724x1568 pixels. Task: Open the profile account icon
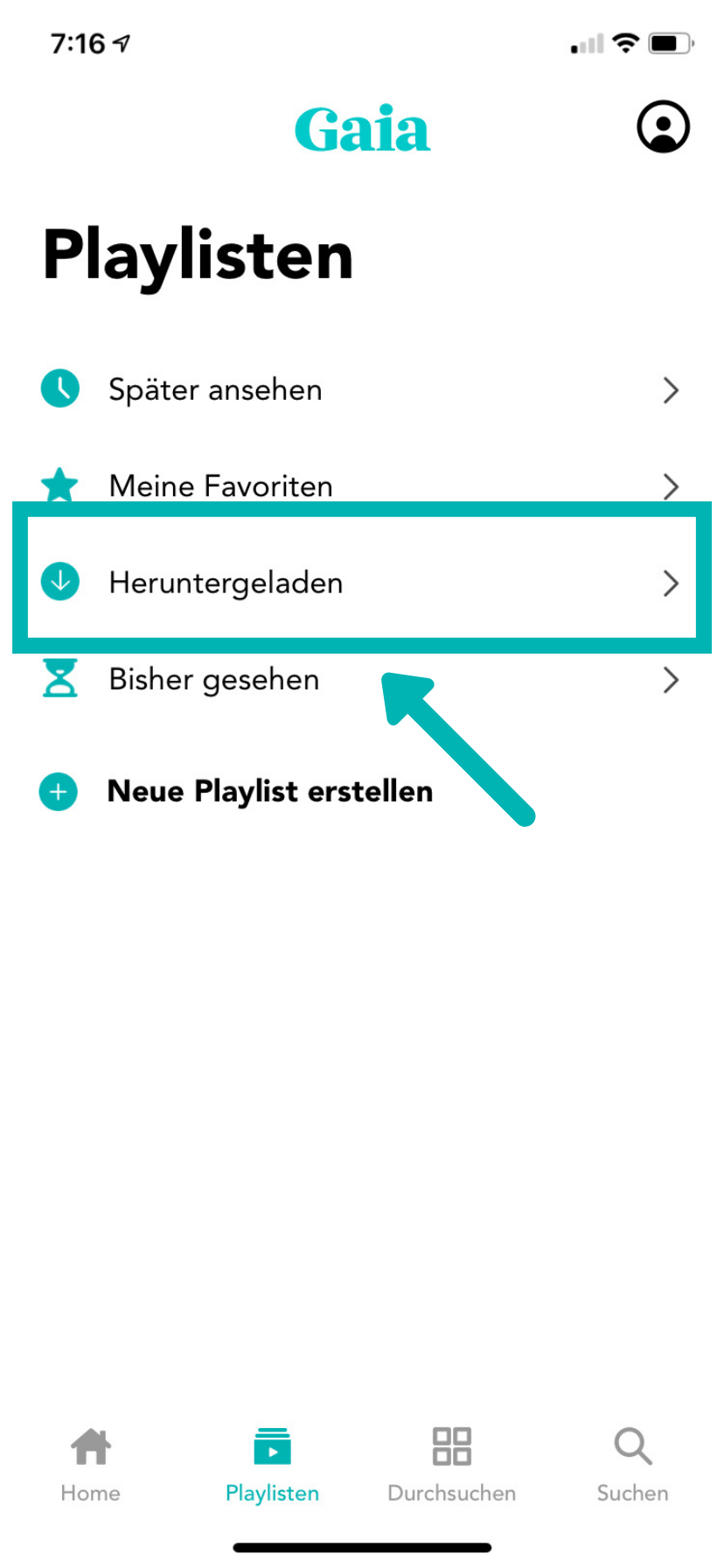(x=663, y=127)
